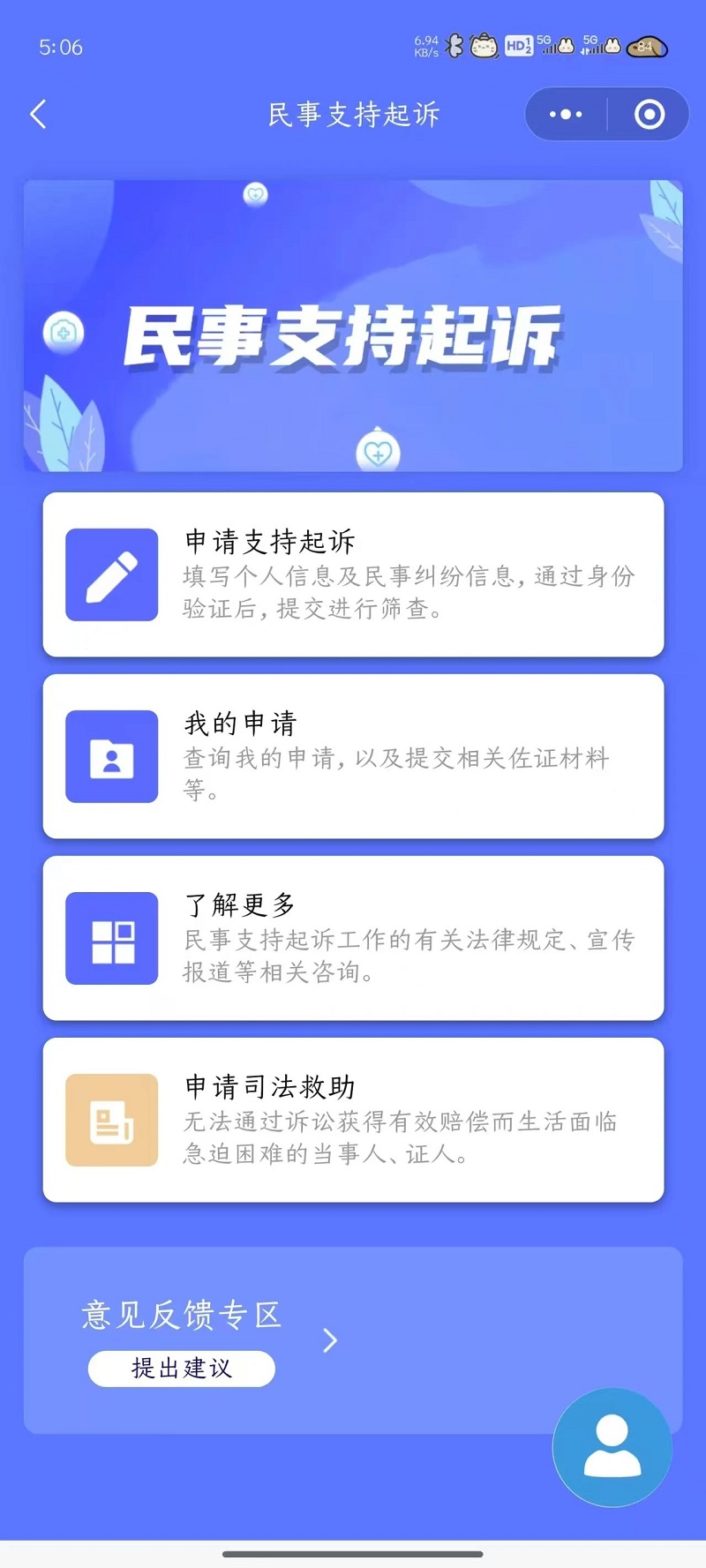Open the mini program three-dot menu
Screen dimensions: 706x1568
566,114
